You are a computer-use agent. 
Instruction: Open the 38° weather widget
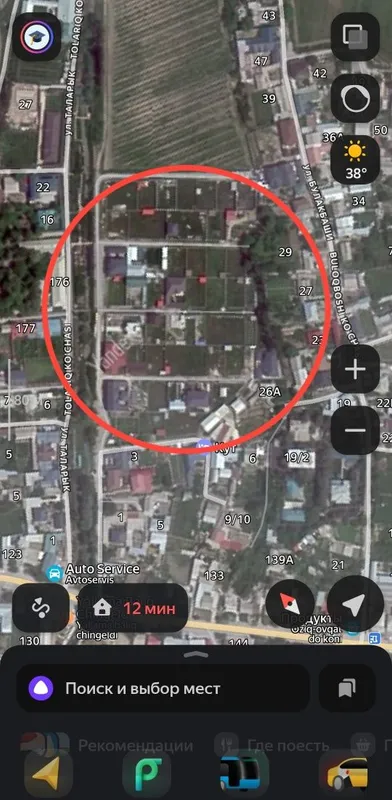355,160
